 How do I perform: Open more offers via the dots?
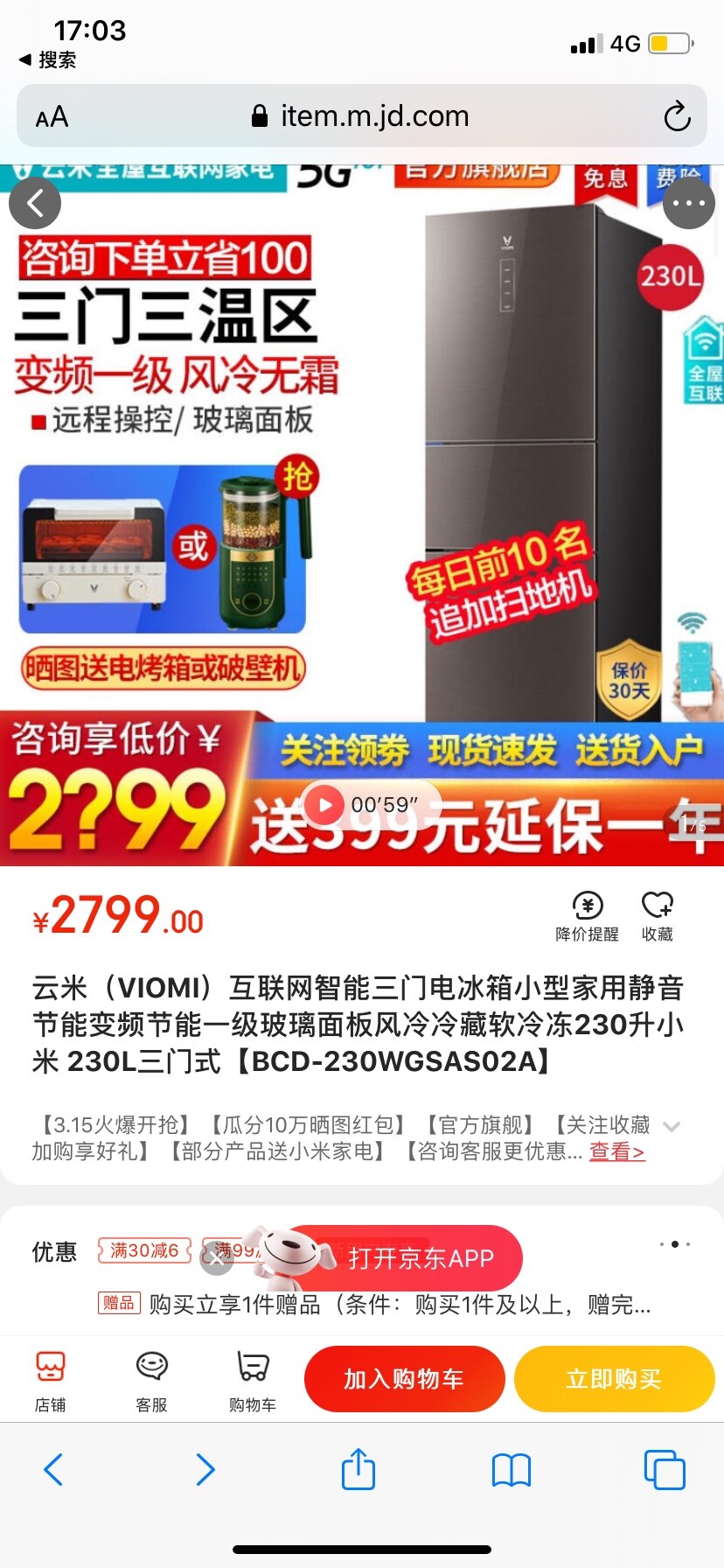click(674, 1243)
